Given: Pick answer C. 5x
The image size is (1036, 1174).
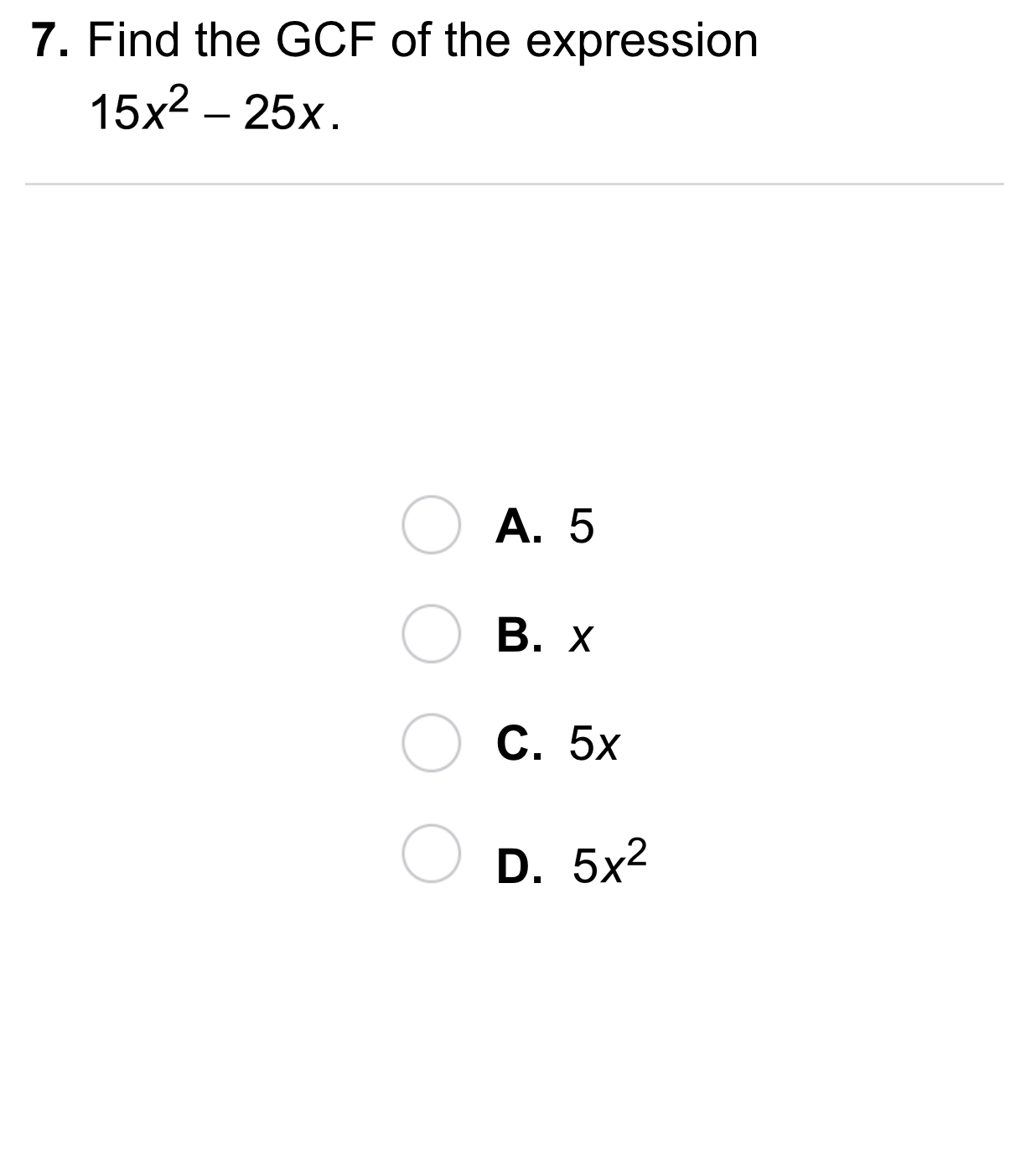Looking at the screenshot, I should pyautogui.click(x=431, y=743).
